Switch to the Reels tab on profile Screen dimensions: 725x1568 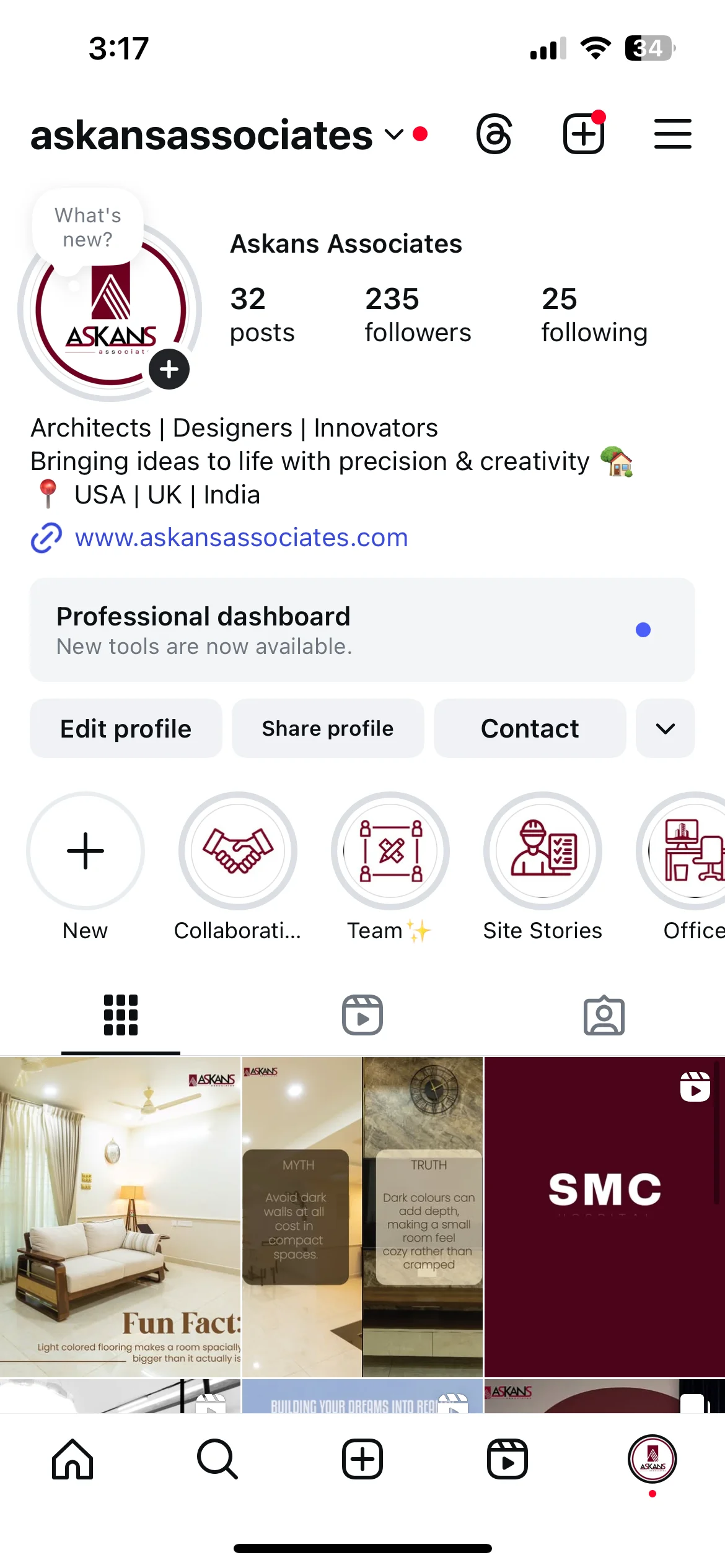362,1015
